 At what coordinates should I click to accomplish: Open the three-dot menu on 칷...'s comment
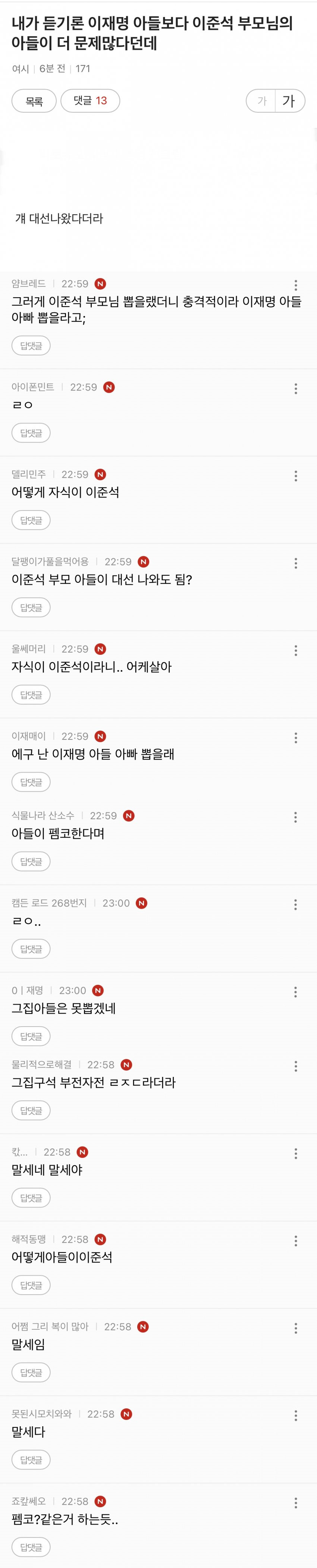click(296, 1153)
